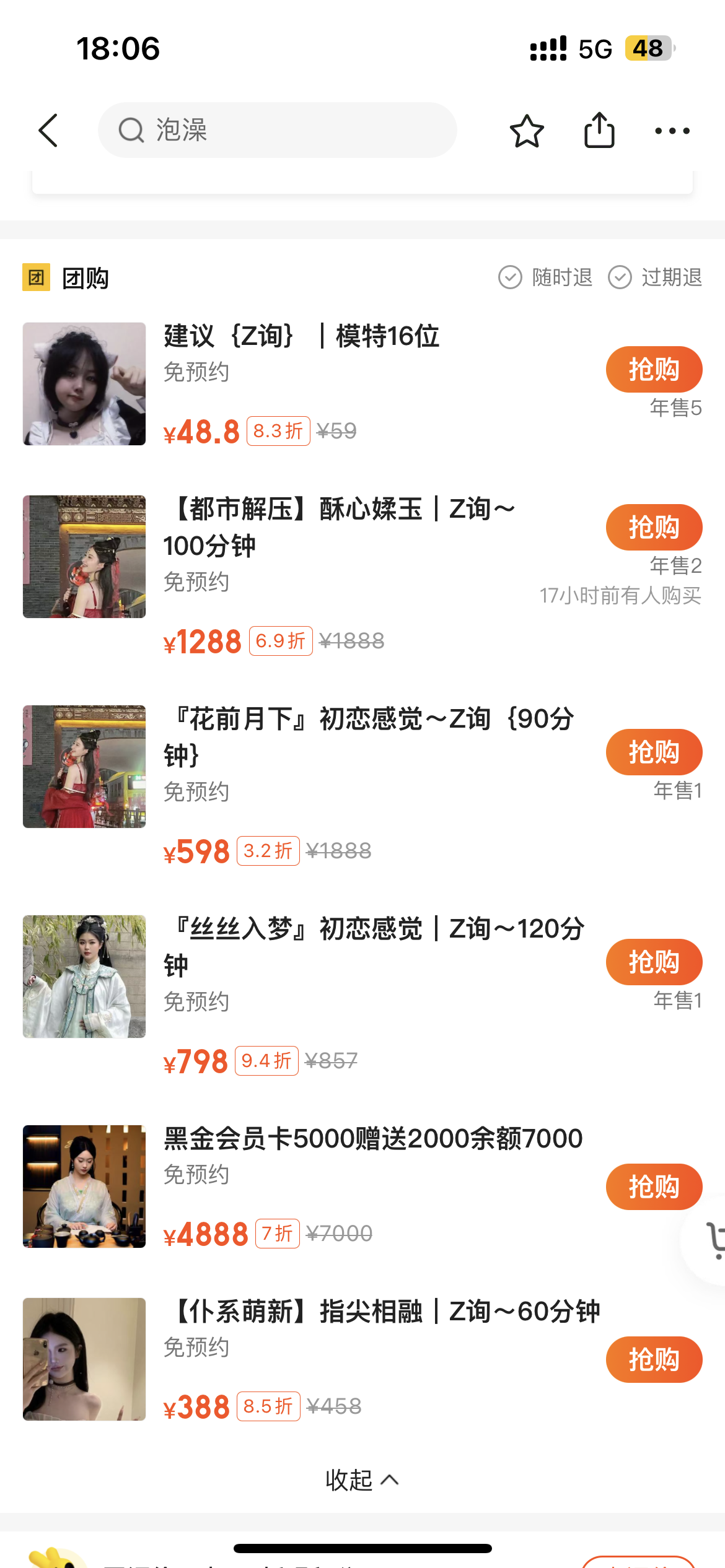Open the three-dot overflow menu
This screenshot has width=725, height=1568.
(672, 131)
